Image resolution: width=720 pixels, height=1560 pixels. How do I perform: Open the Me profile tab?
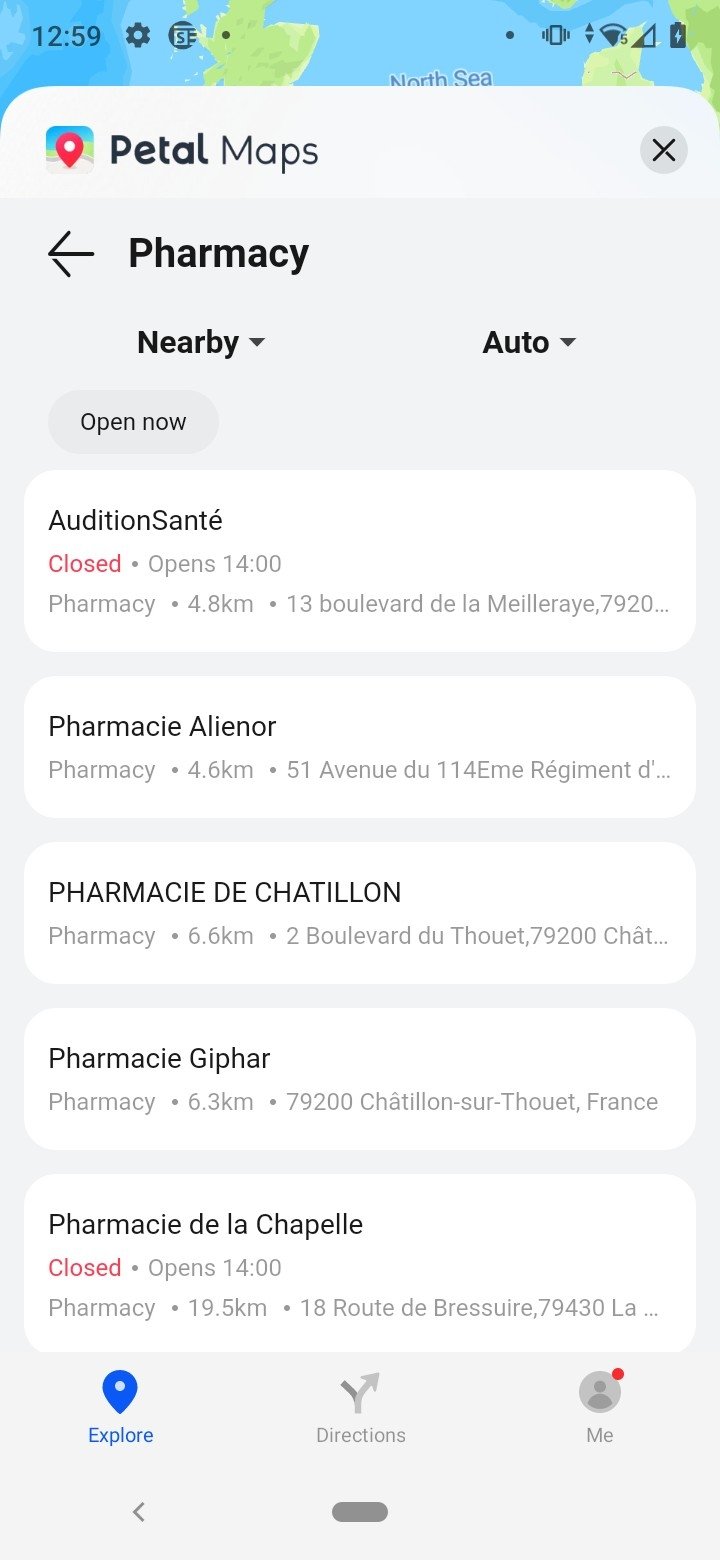[600, 1408]
